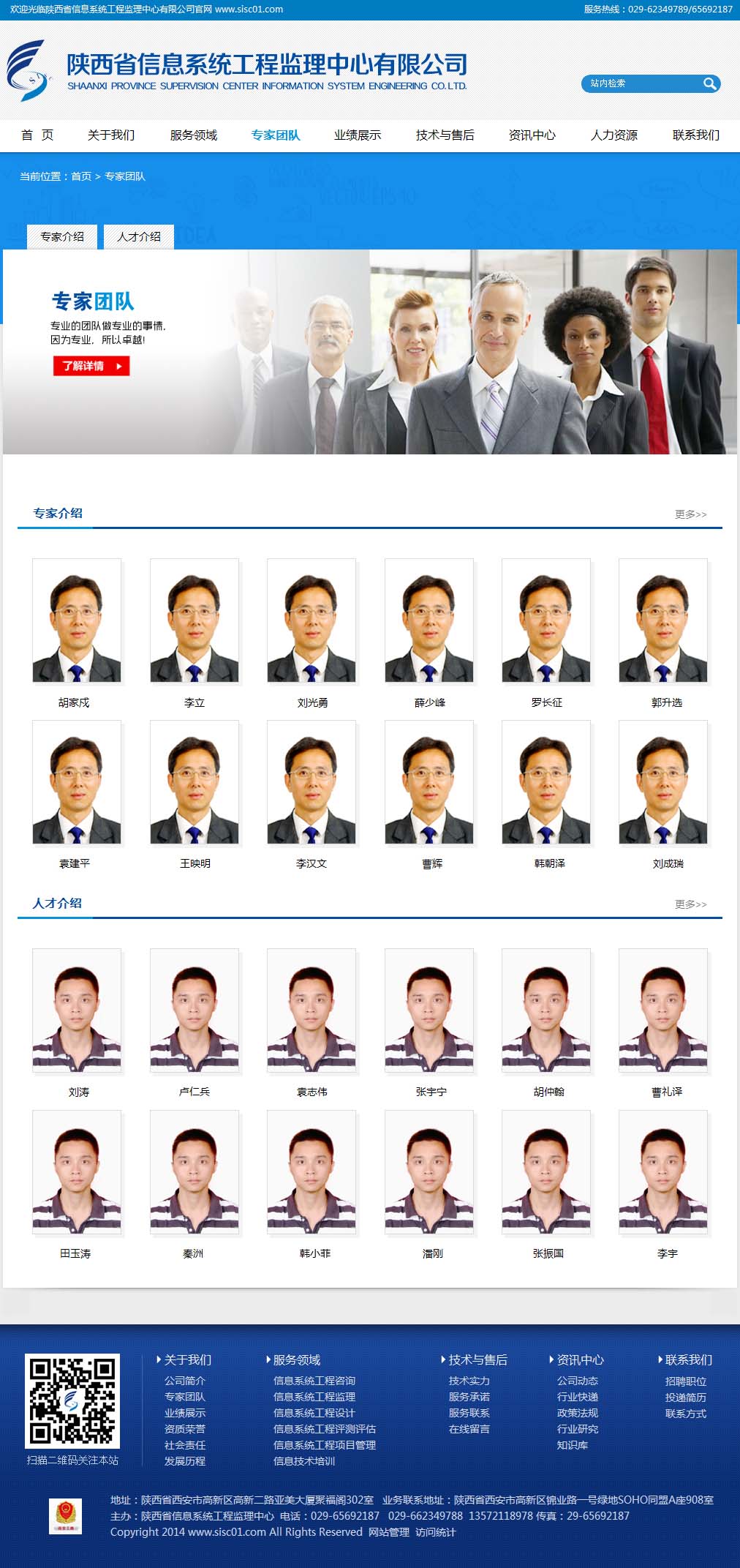Open 业绩展示 in top navigation
Screen dimensions: 740x1568
tap(358, 135)
